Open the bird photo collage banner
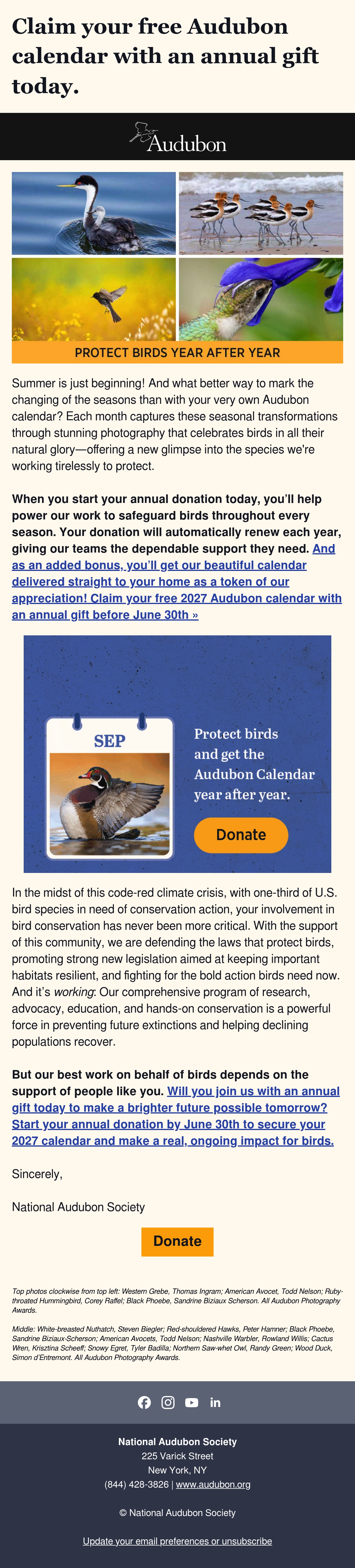The width and height of the screenshot is (355, 1568). [x=177, y=267]
